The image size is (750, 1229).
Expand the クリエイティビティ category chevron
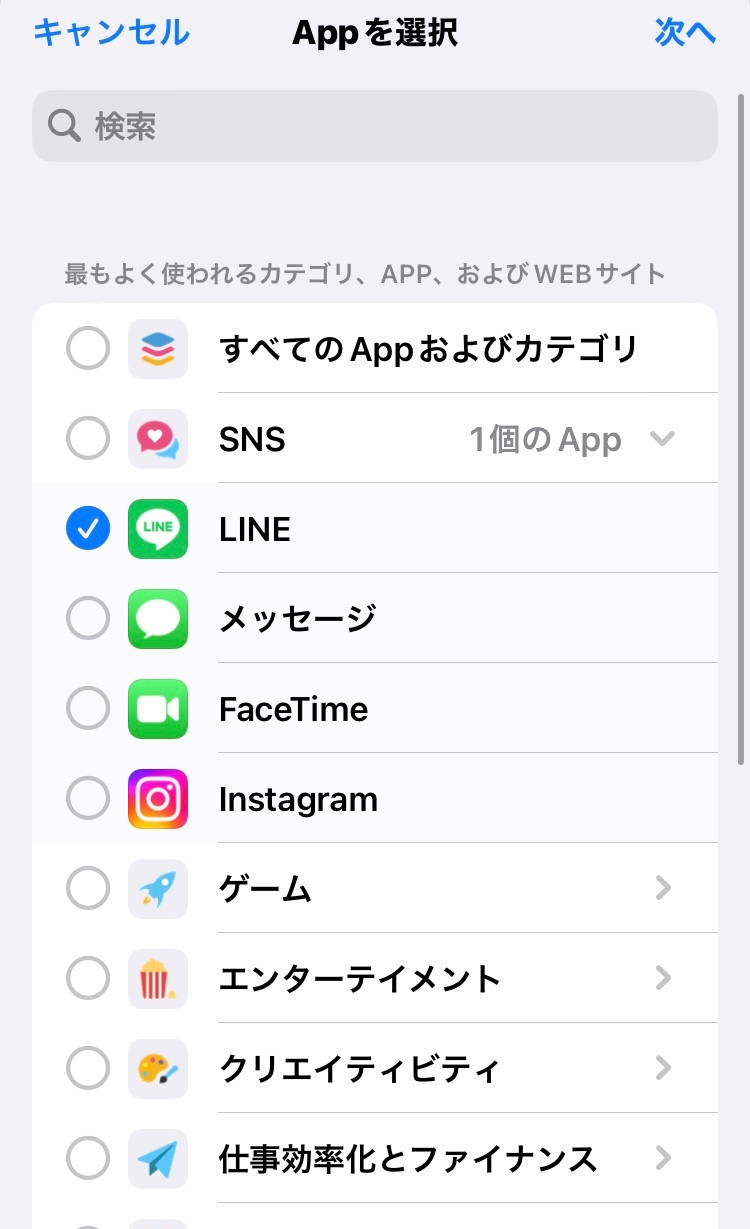pos(662,1068)
